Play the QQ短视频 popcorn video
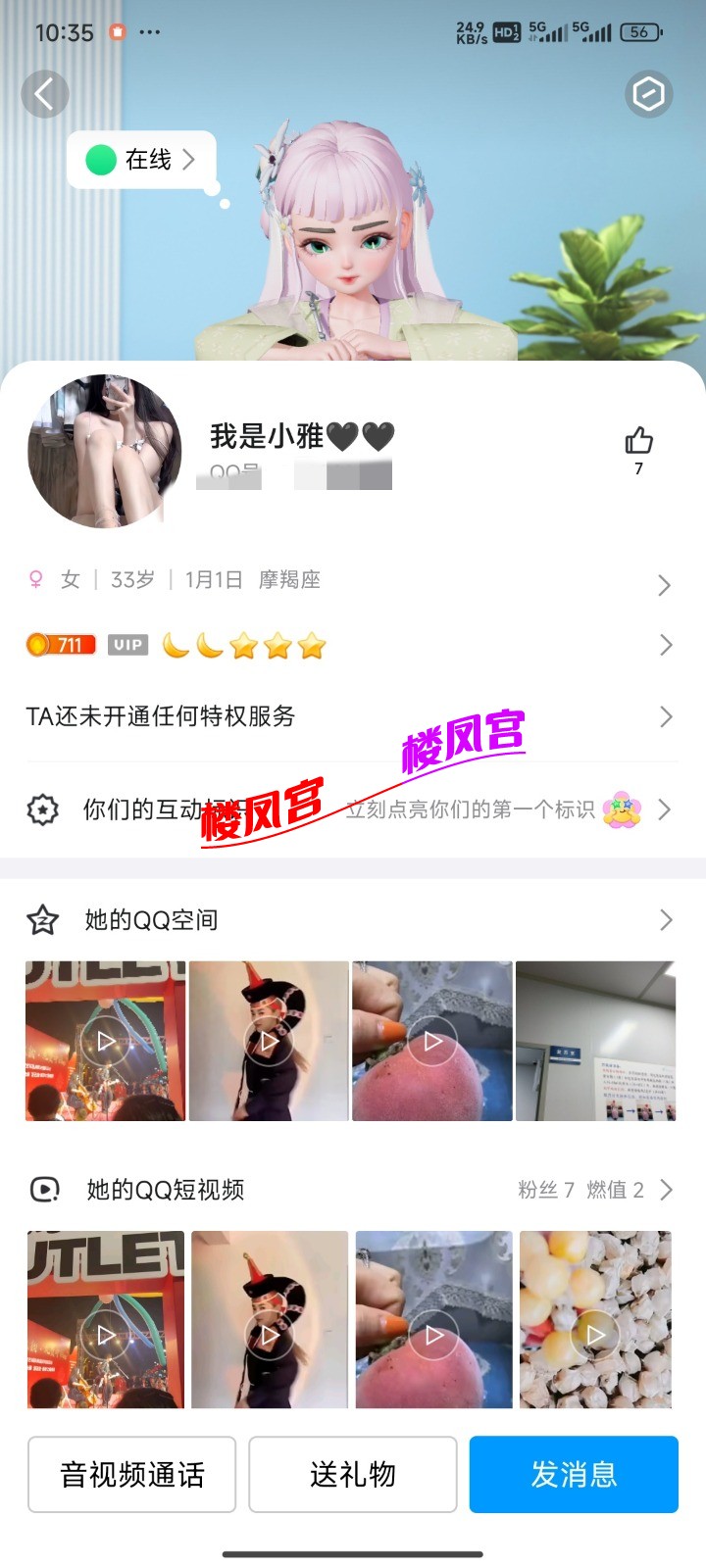The image size is (706, 1568). click(x=595, y=1319)
